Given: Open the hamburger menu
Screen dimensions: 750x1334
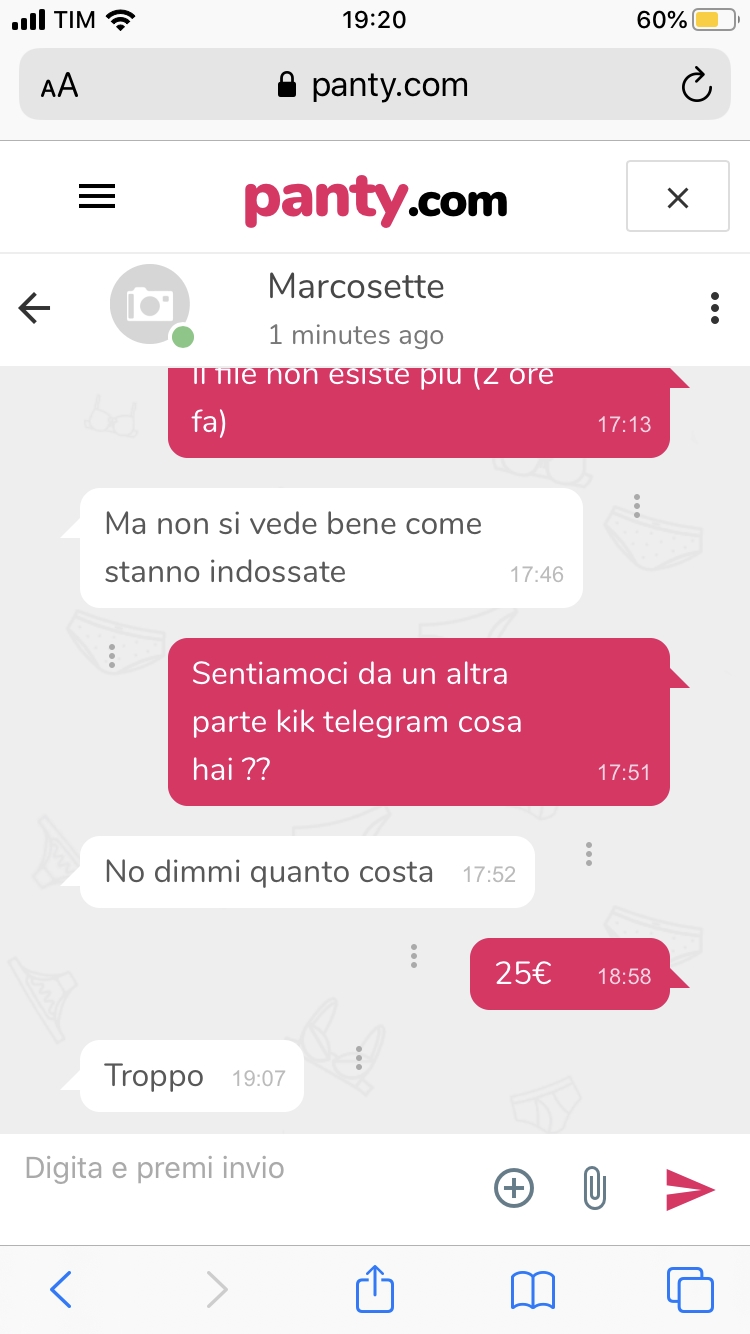Looking at the screenshot, I should 97,197.
